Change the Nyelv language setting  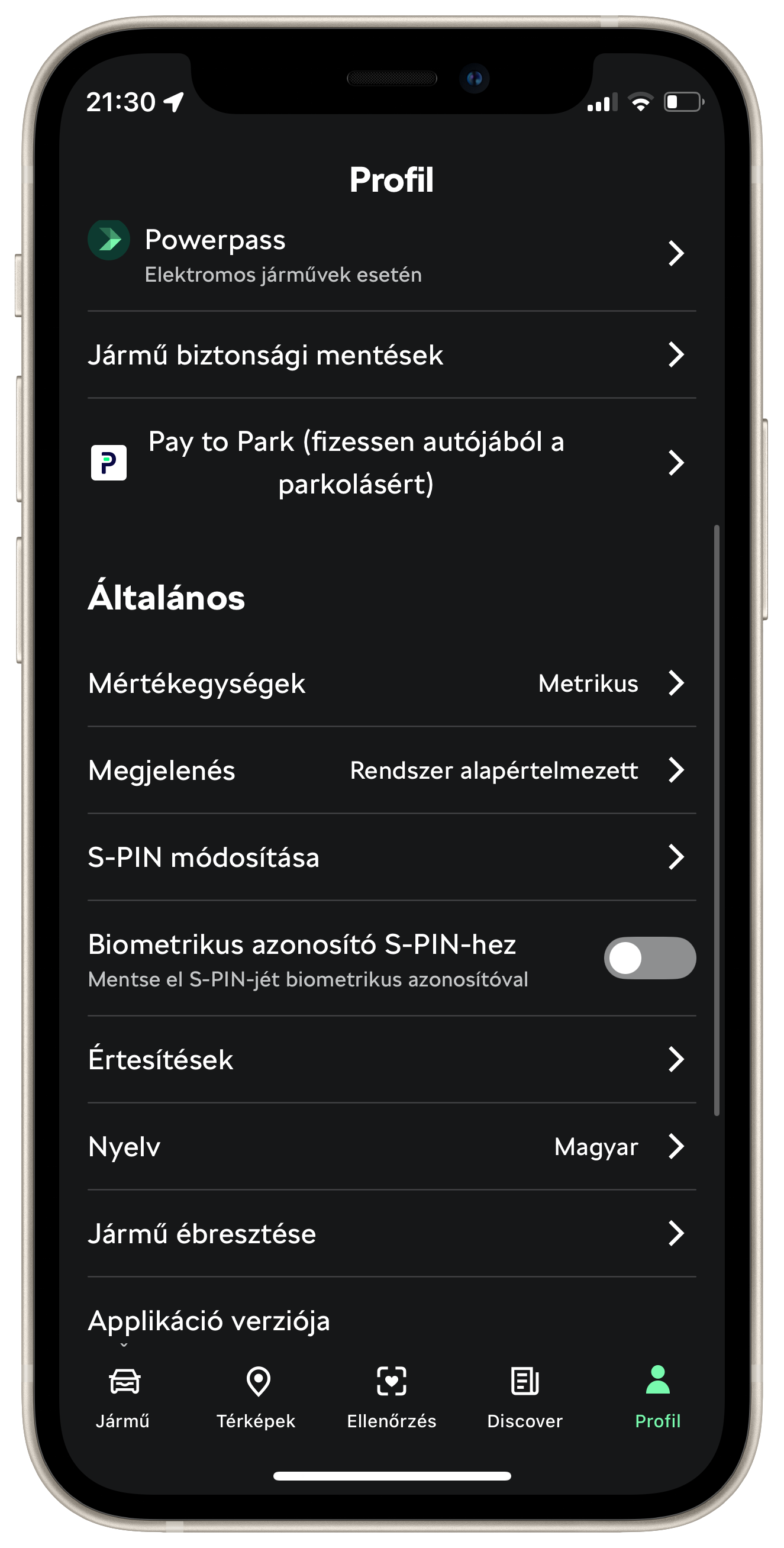coord(392,1147)
